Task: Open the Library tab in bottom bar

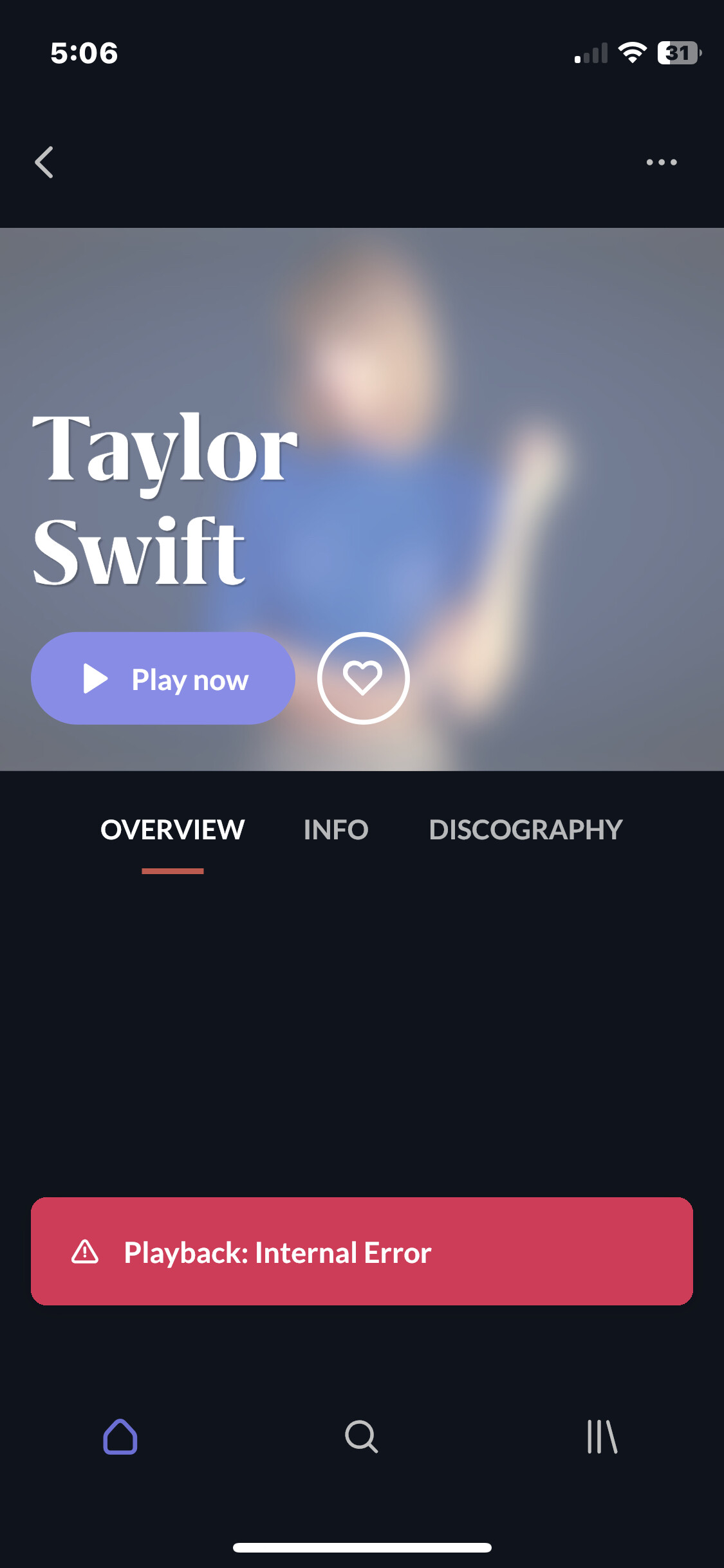Action: coord(602,1437)
